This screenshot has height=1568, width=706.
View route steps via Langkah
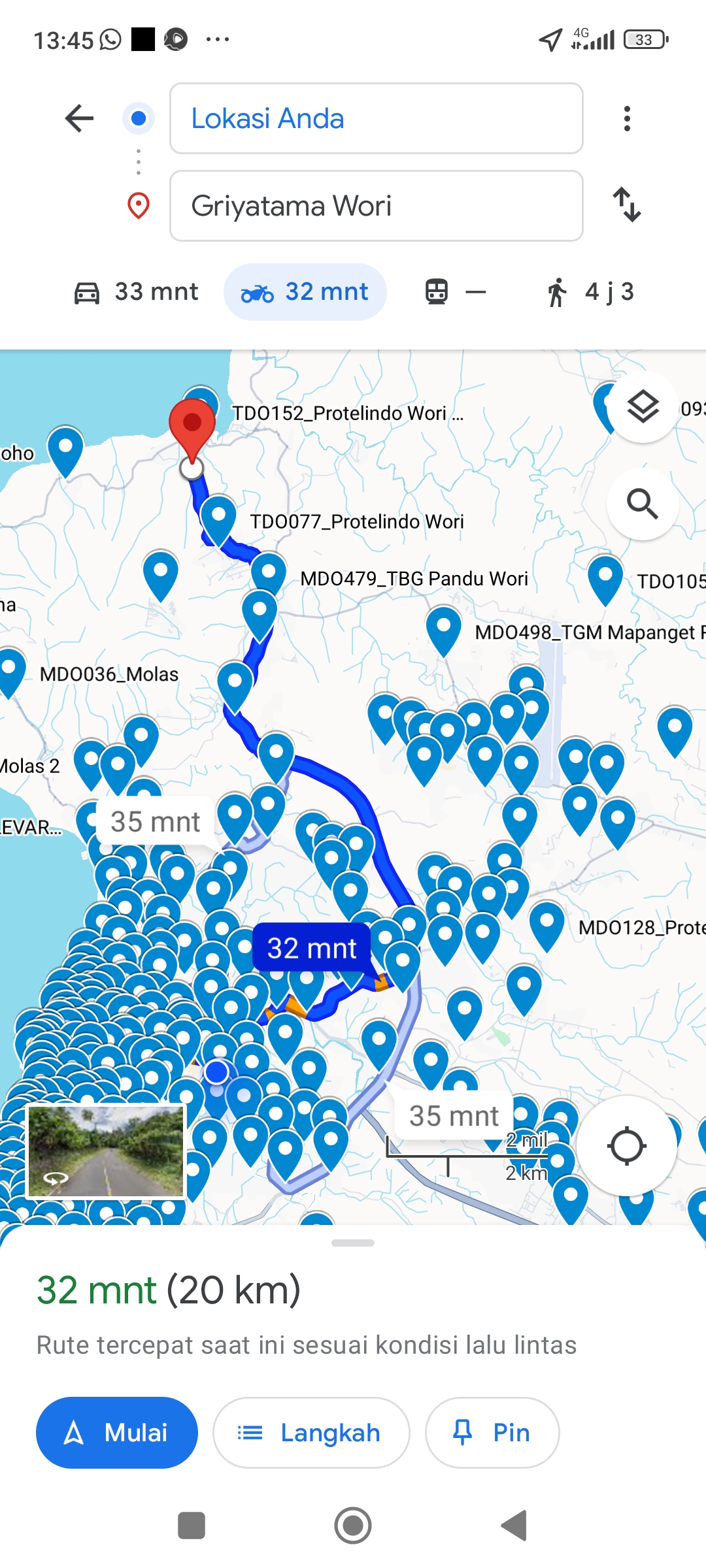[311, 1433]
